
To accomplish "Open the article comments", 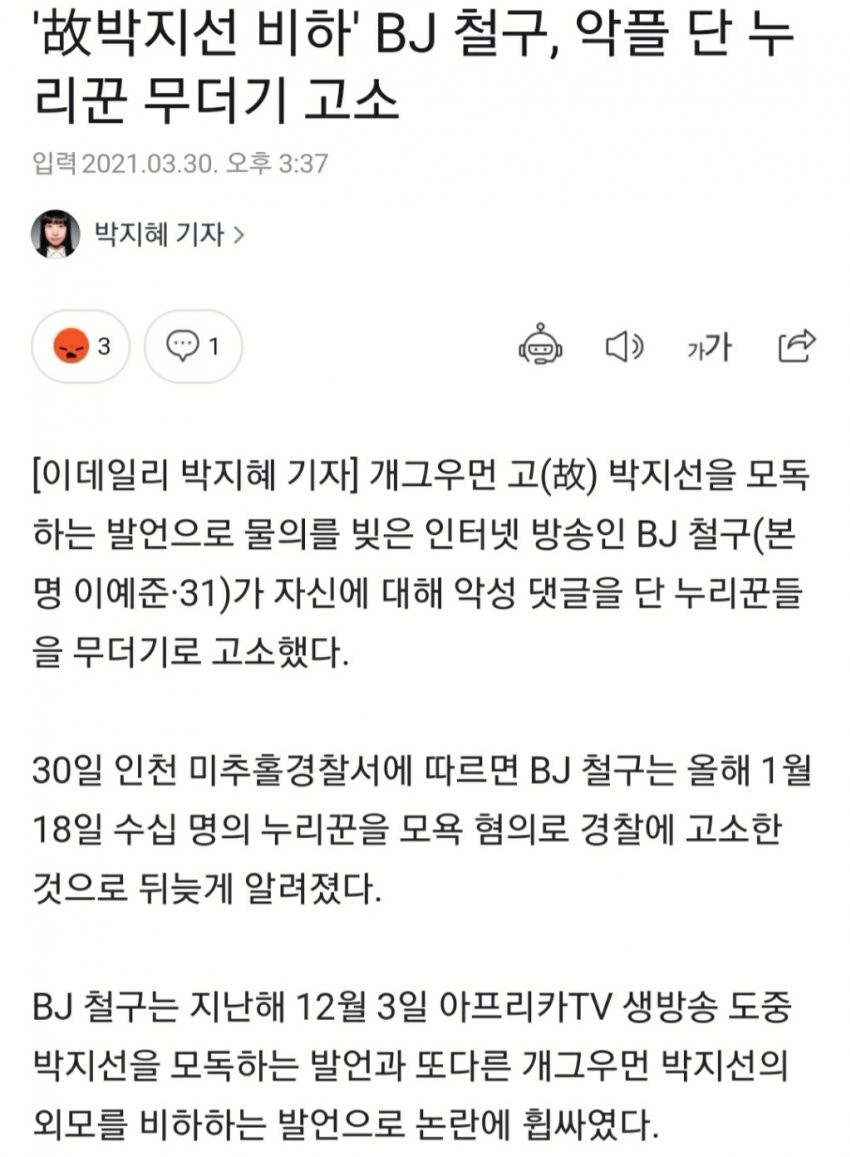I will pos(194,347).
